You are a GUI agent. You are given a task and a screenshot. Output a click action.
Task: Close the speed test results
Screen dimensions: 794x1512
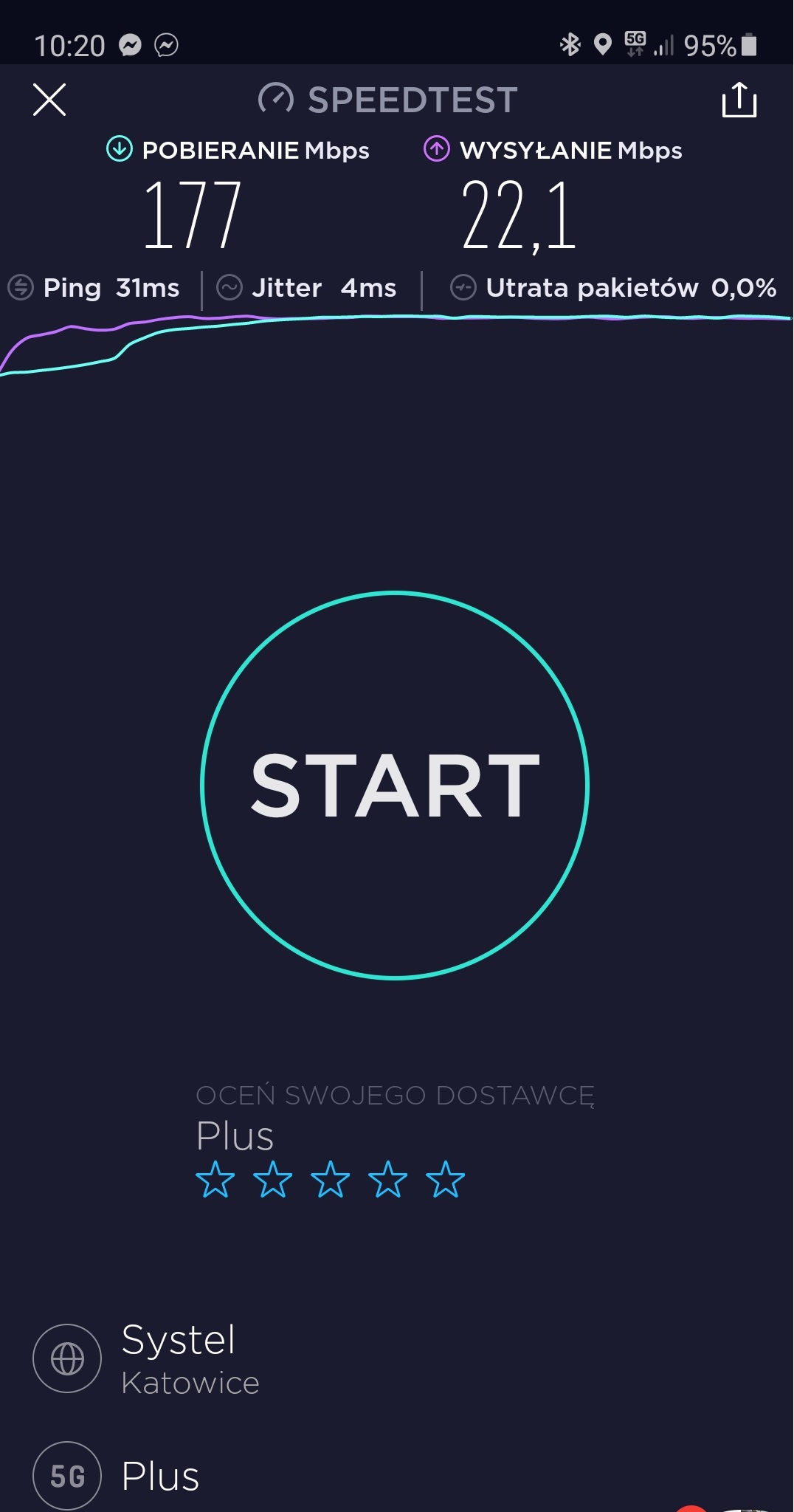[x=49, y=100]
